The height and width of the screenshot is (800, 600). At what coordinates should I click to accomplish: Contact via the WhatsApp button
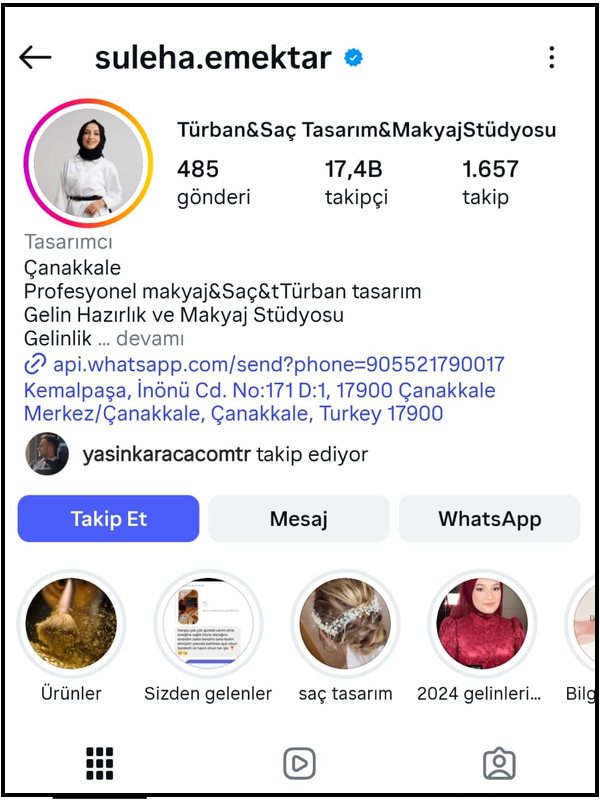pyautogui.click(x=489, y=519)
